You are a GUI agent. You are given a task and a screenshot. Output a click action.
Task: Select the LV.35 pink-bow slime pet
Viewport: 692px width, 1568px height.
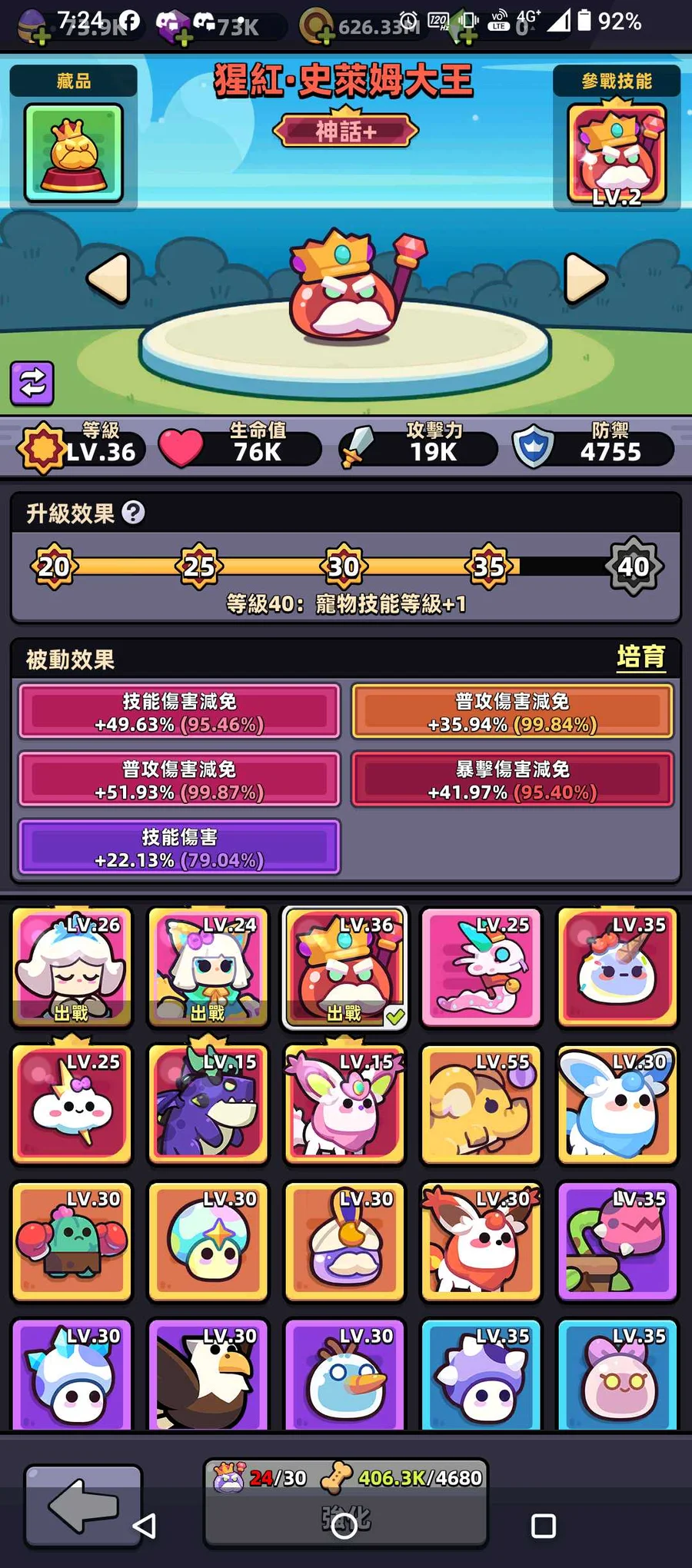(617, 1374)
